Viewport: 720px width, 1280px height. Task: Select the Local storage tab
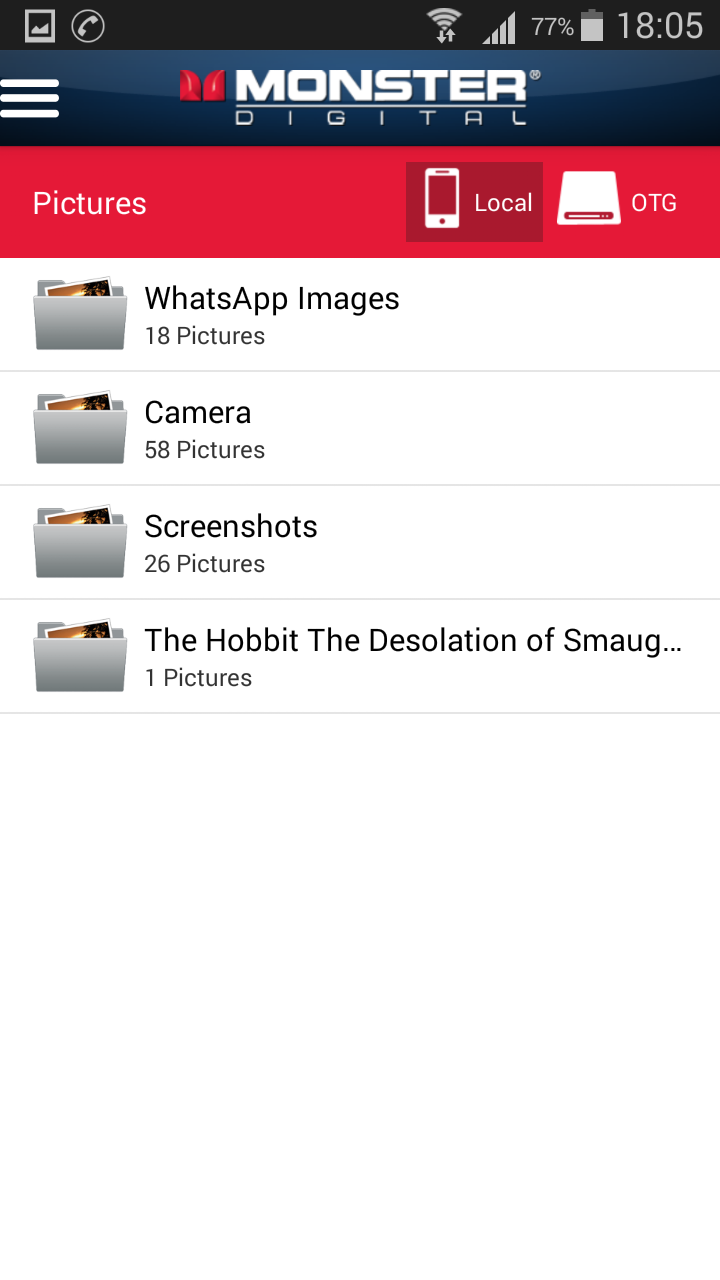tap(474, 202)
